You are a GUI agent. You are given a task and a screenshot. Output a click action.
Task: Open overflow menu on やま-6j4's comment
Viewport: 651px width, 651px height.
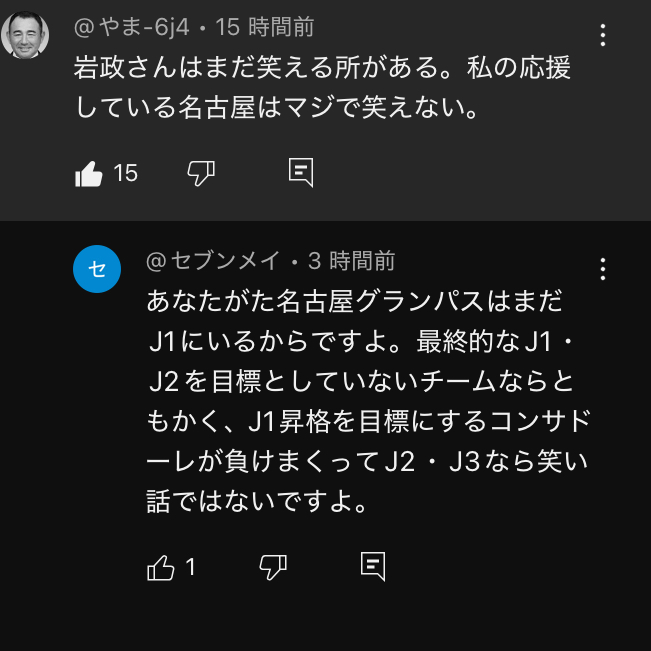(x=602, y=36)
